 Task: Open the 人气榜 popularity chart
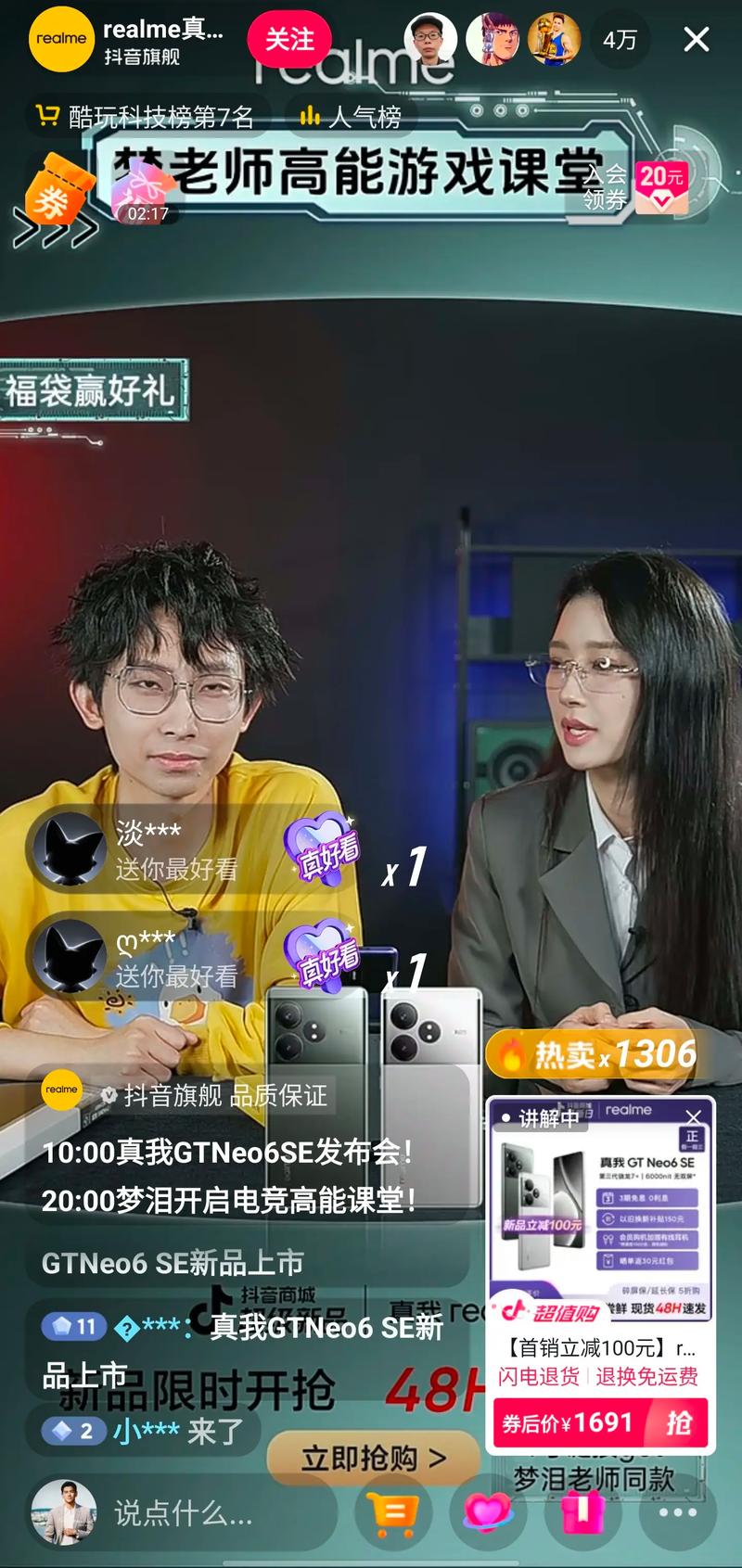click(x=352, y=117)
